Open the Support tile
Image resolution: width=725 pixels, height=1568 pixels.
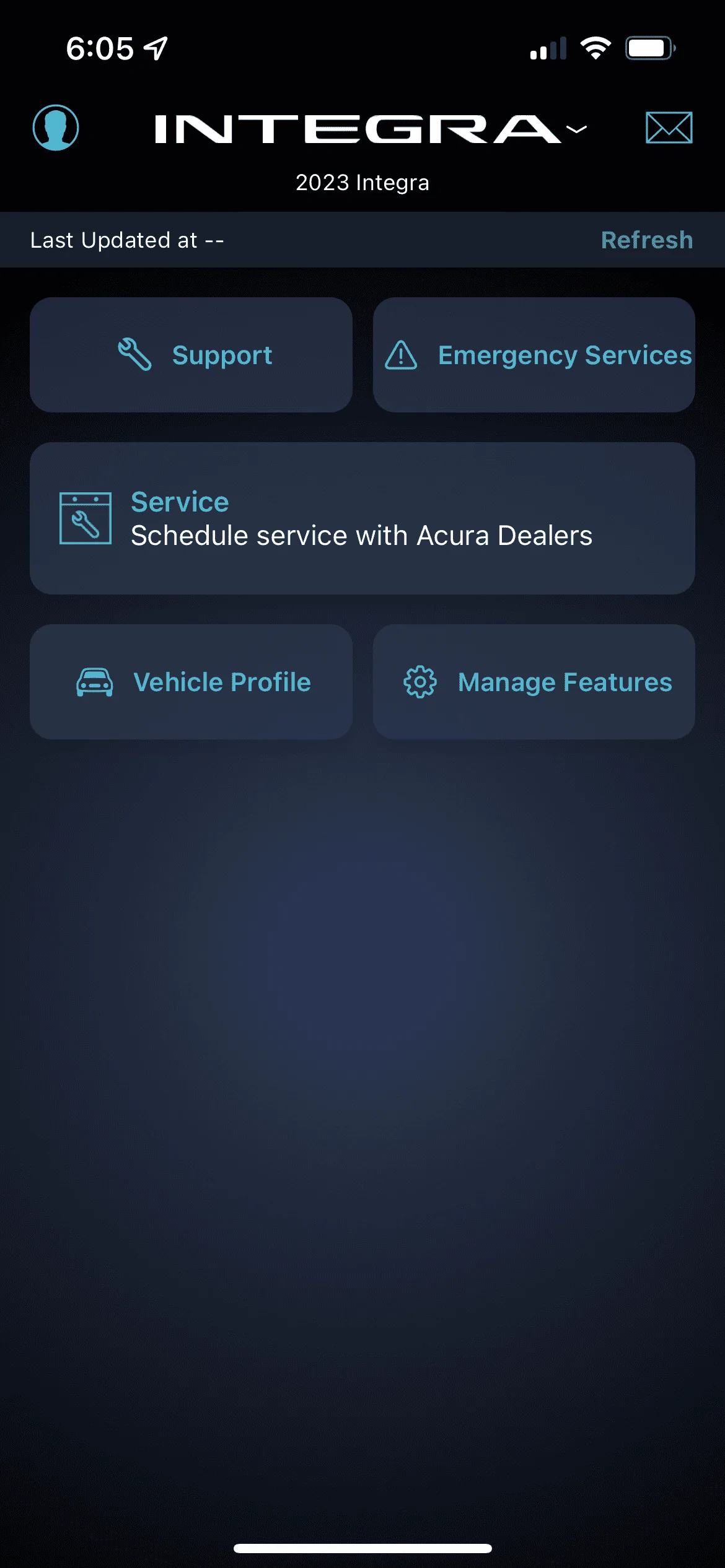coord(191,354)
